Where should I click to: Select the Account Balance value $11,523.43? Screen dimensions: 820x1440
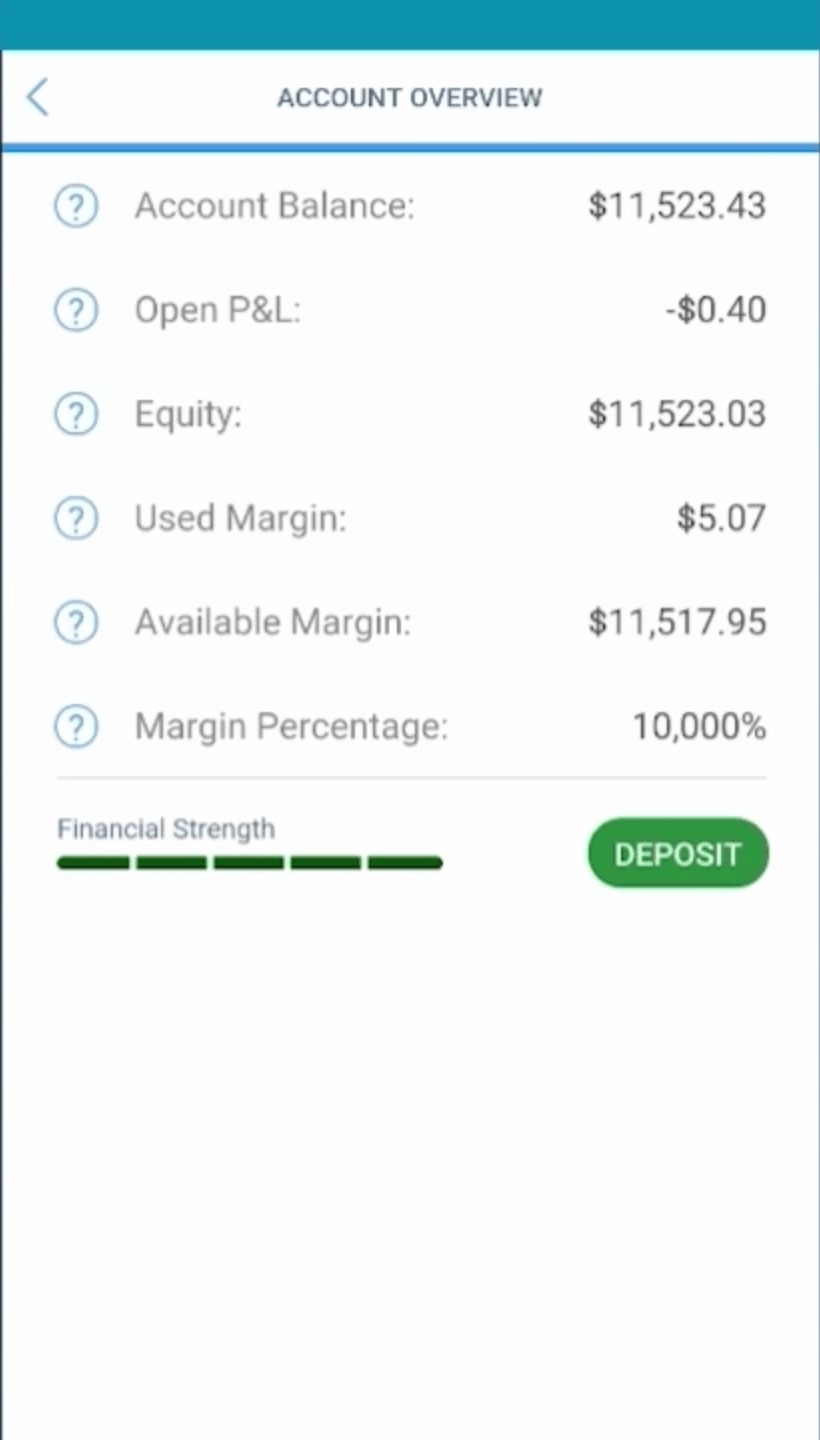coord(676,205)
